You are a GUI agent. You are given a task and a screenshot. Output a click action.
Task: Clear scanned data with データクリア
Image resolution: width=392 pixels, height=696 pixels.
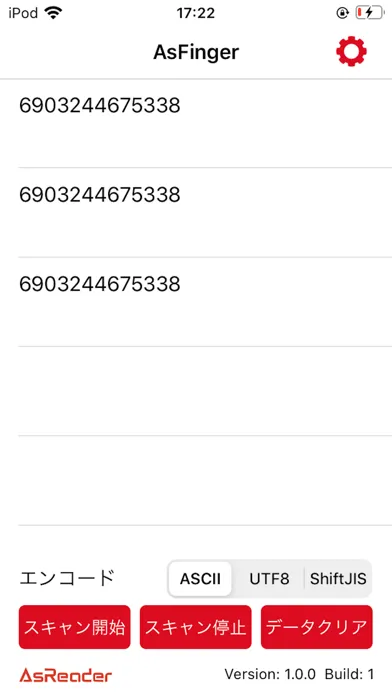click(317, 627)
